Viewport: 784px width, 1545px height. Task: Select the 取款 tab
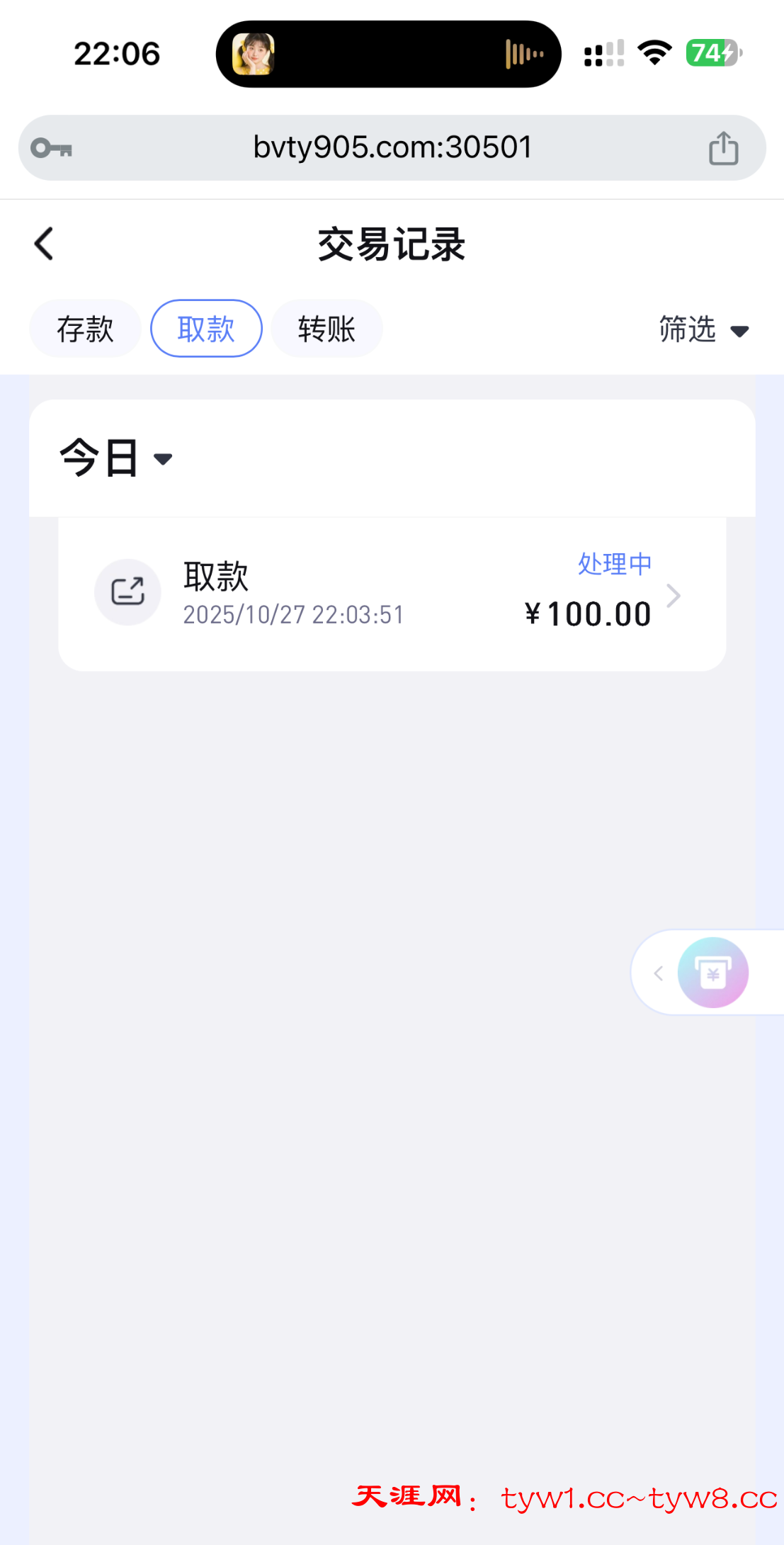tap(206, 329)
